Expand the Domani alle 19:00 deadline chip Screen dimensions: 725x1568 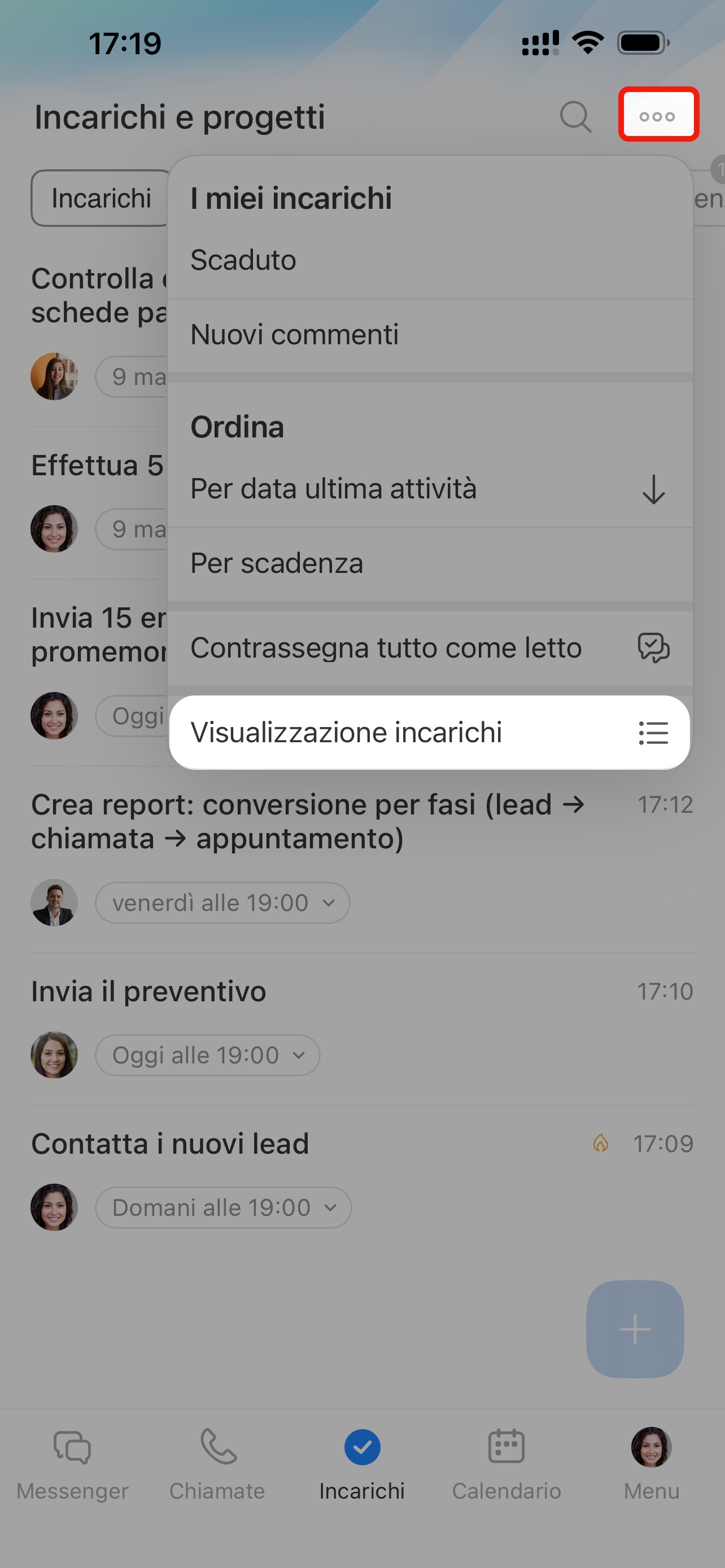point(223,1207)
